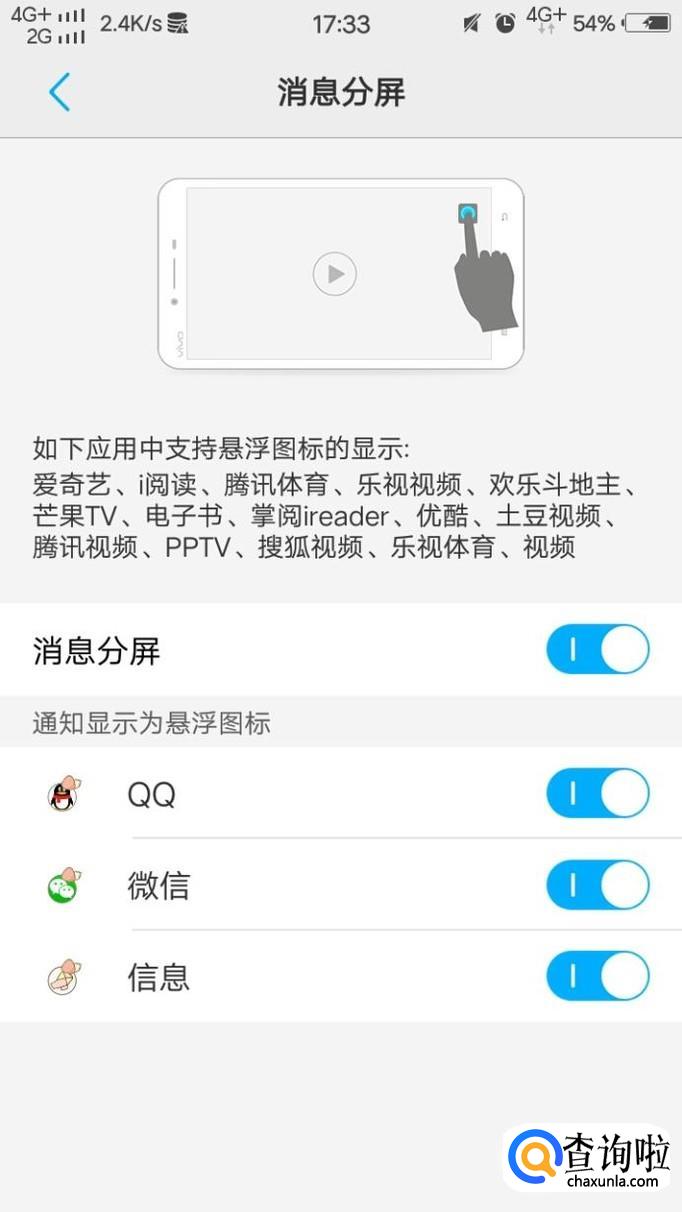Switch off 信息 notification toggle
The image size is (682, 1212).
click(597, 976)
